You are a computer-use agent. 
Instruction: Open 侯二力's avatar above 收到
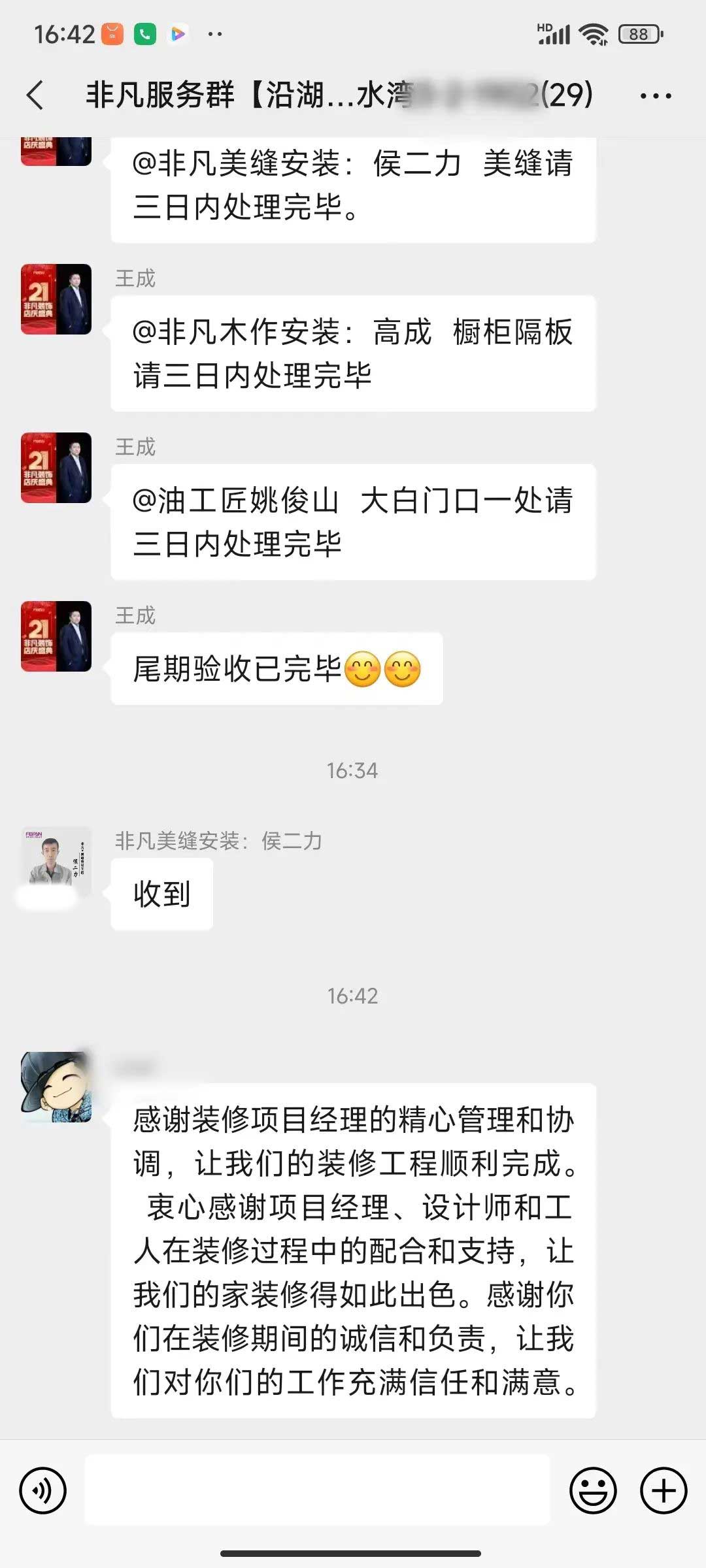click(56, 862)
